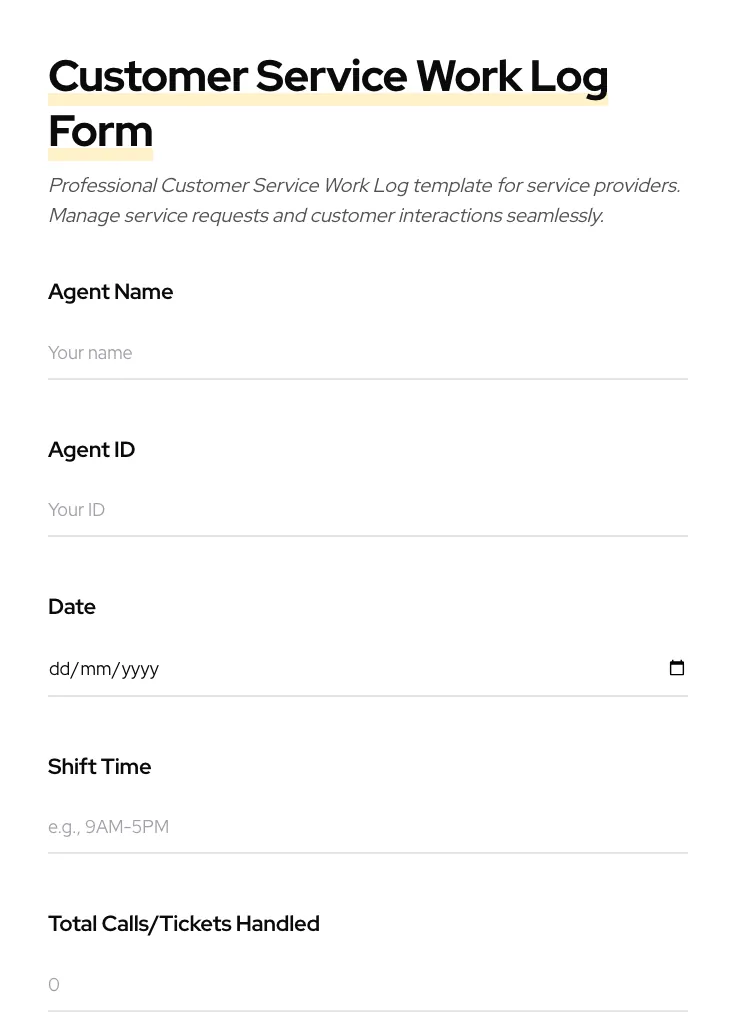
Task: Click the italic form description text
Action: (364, 200)
